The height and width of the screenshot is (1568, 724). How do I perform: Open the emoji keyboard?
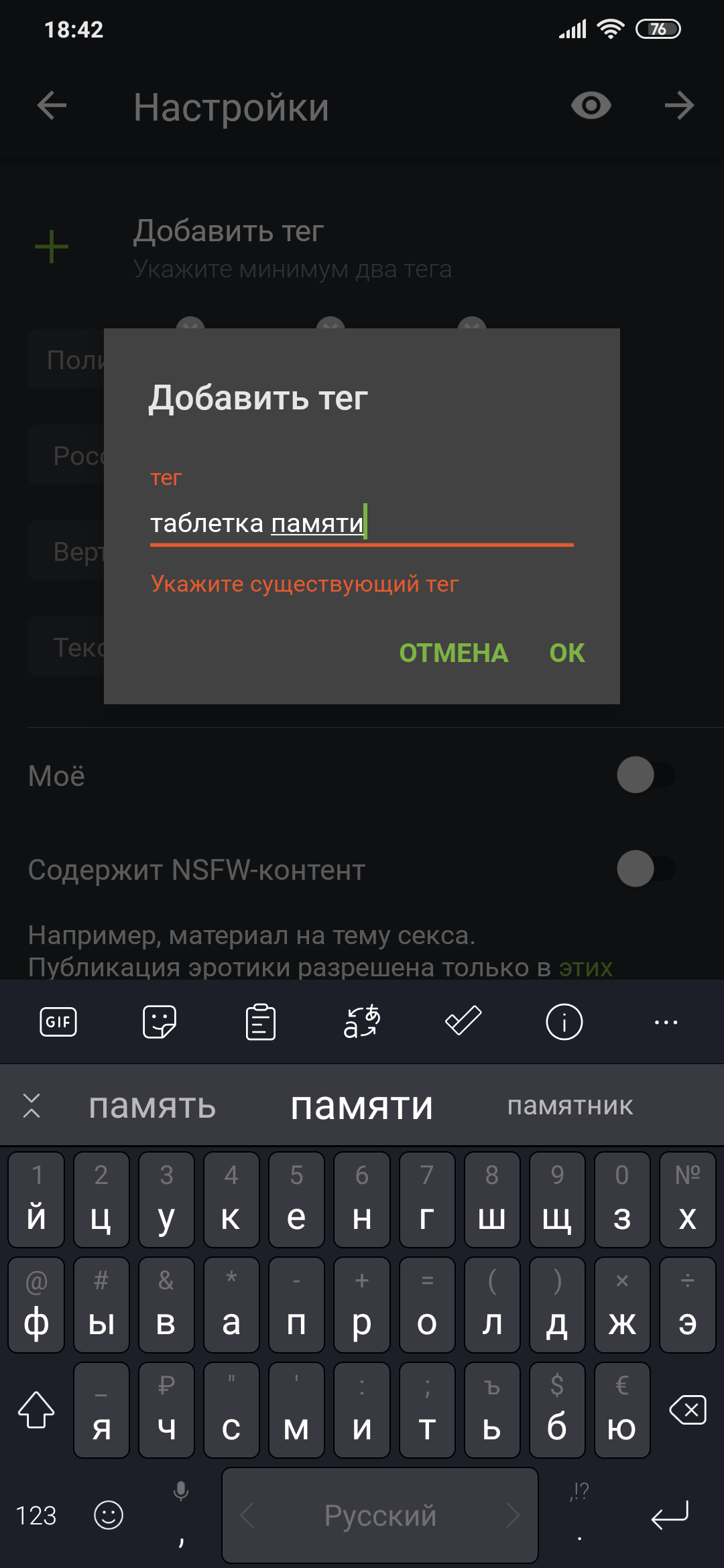(109, 1516)
